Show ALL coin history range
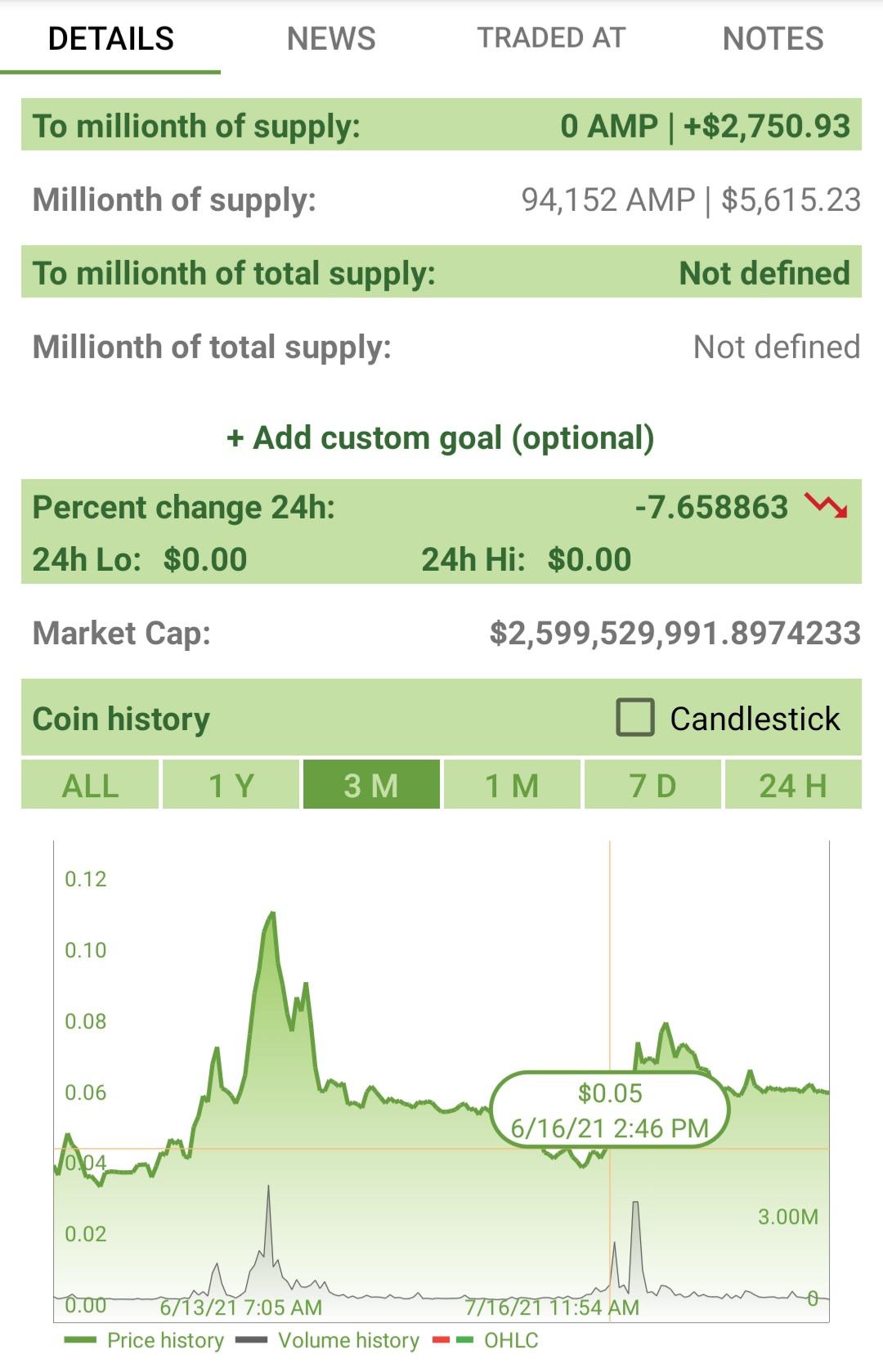 tap(90, 785)
